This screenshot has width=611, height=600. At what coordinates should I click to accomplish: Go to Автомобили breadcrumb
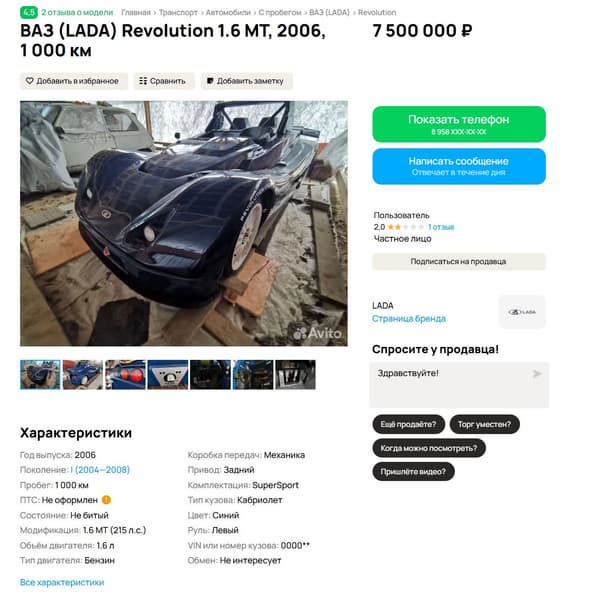click(228, 13)
